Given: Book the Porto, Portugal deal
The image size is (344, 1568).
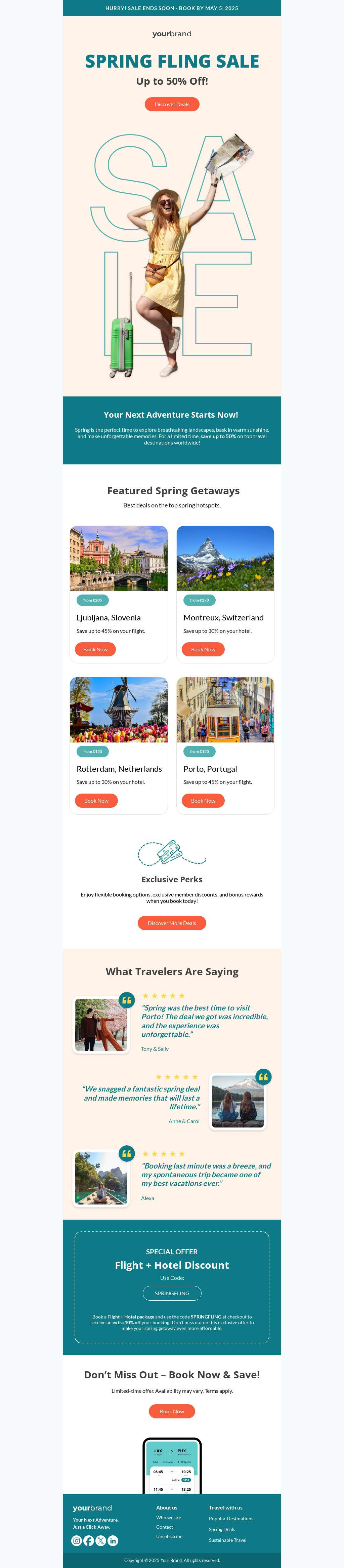Looking at the screenshot, I should tap(203, 800).
